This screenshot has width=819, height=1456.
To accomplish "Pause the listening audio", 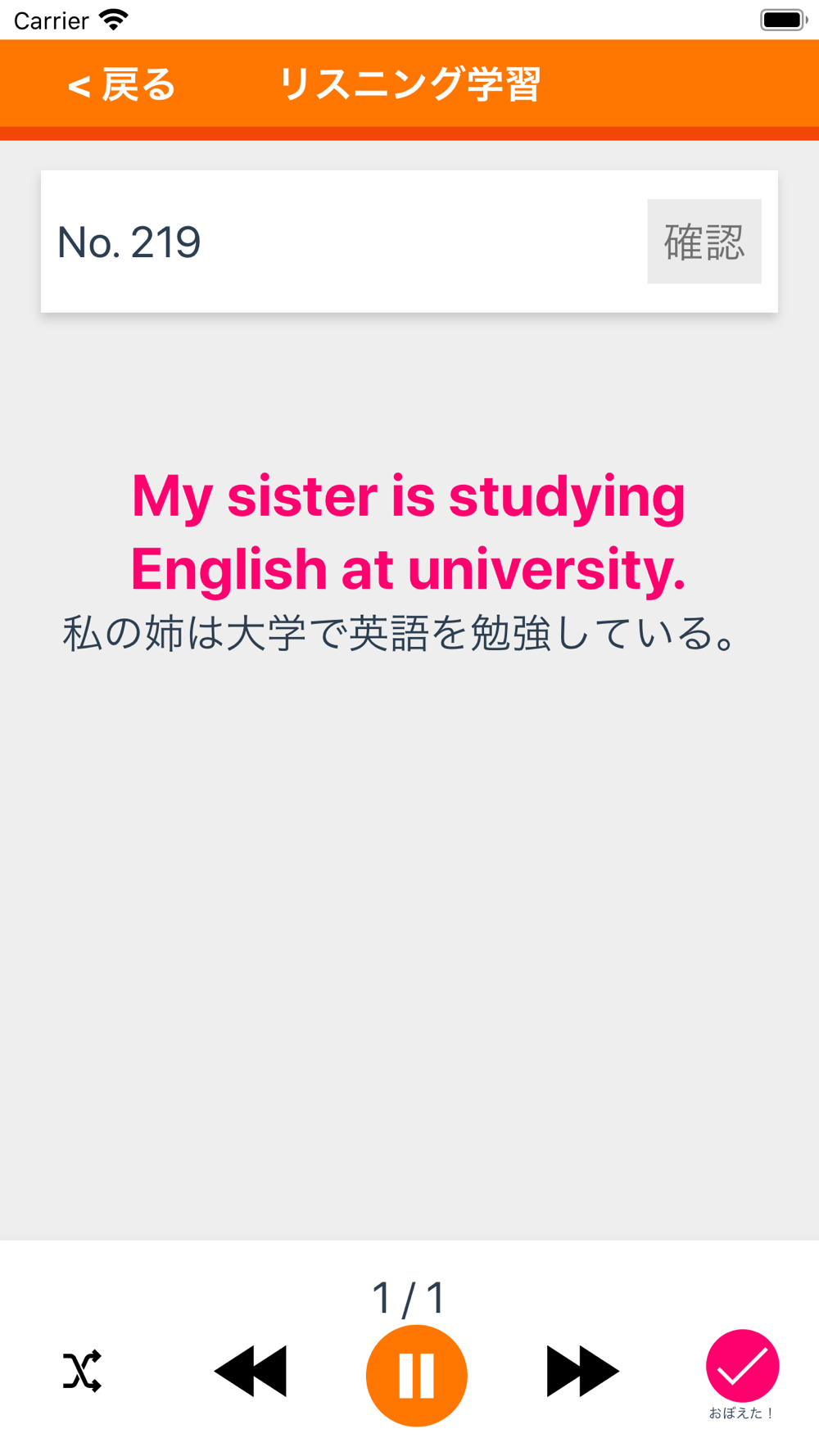I will tap(416, 1376).
